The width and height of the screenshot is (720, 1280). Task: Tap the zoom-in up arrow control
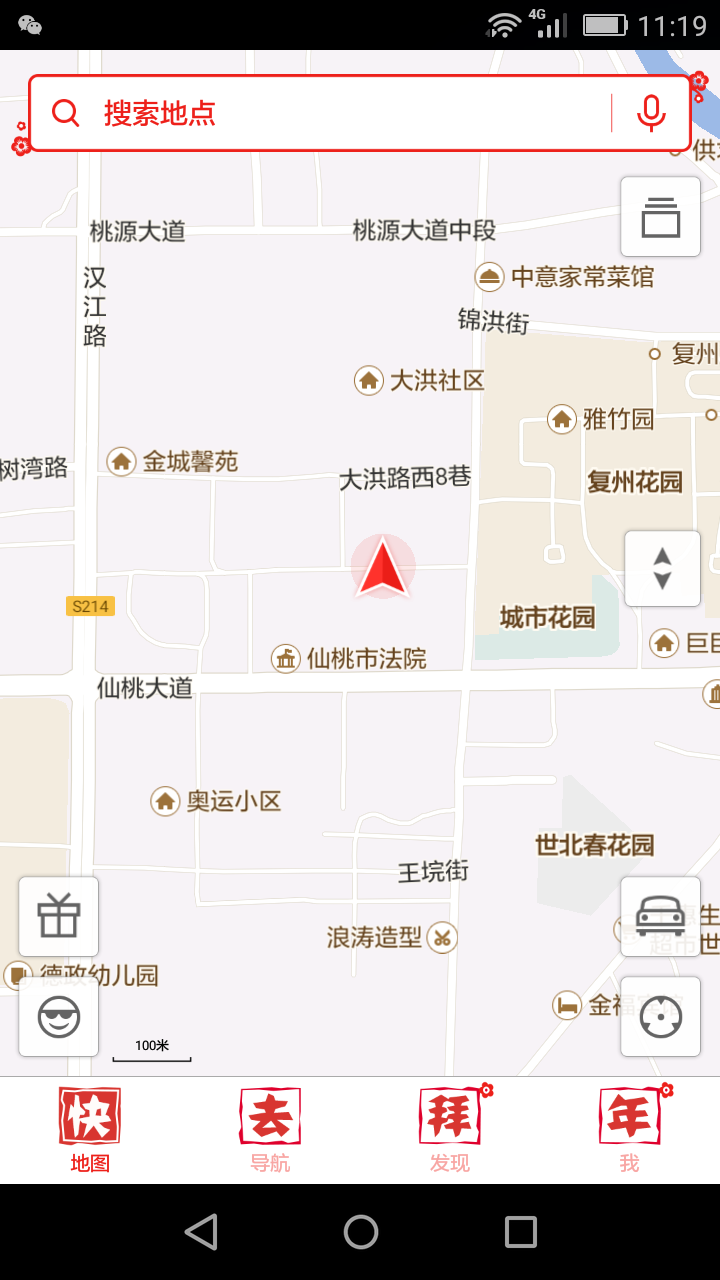pos(662,555)
